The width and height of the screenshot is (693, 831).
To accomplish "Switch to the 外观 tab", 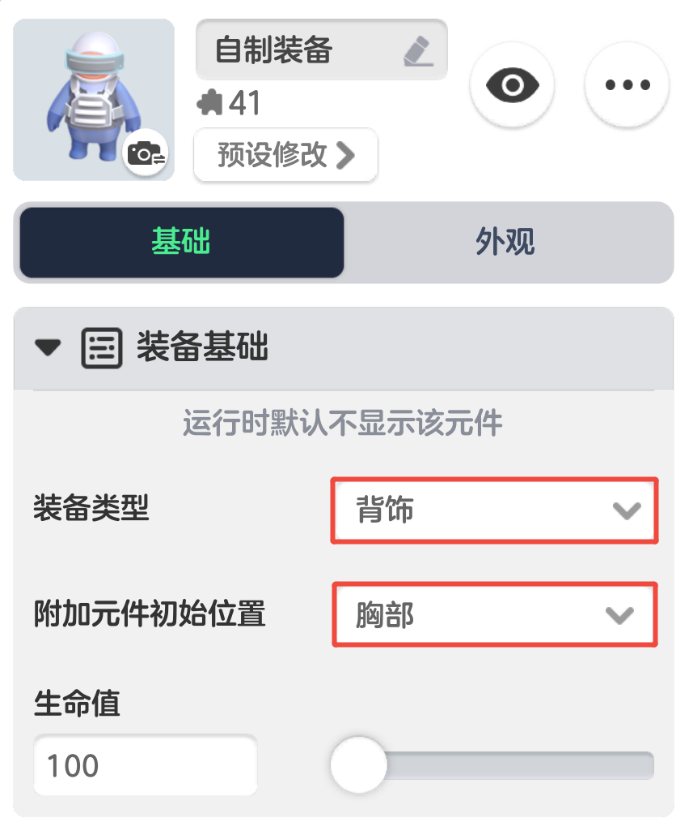I will (506, 242).
